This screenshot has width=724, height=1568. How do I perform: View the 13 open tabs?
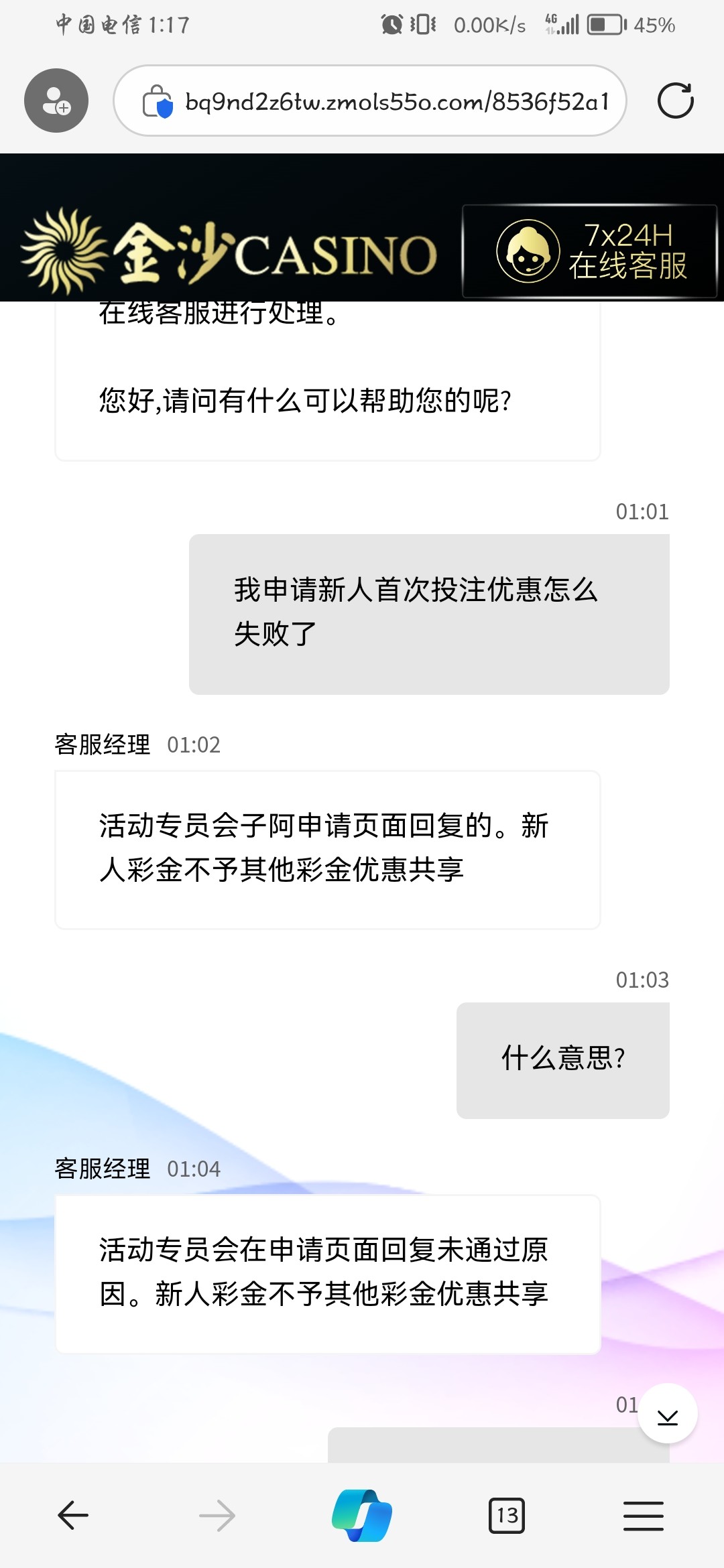pyautogui.click(x=507, y=1515)
